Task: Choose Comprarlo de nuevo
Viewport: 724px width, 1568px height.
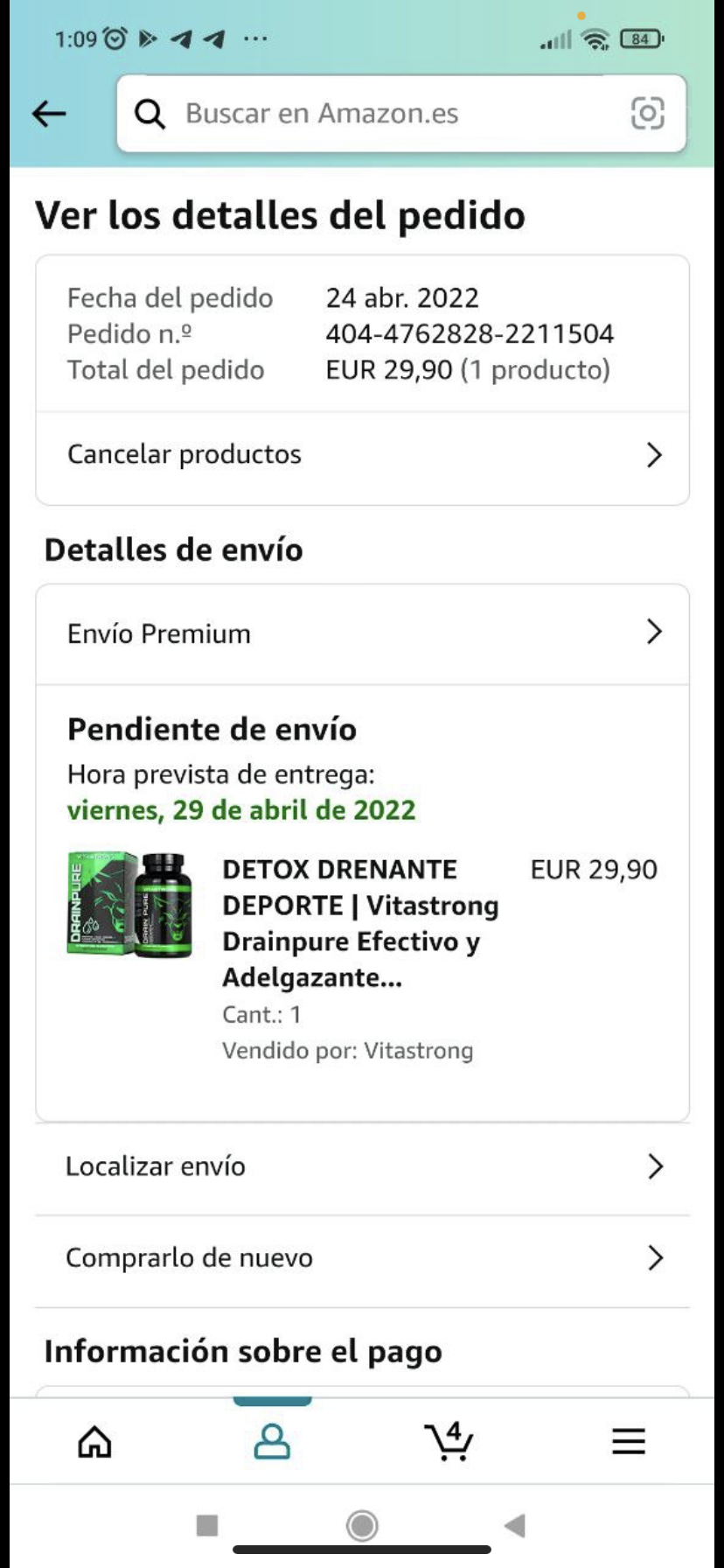Action: (362, 1258)
